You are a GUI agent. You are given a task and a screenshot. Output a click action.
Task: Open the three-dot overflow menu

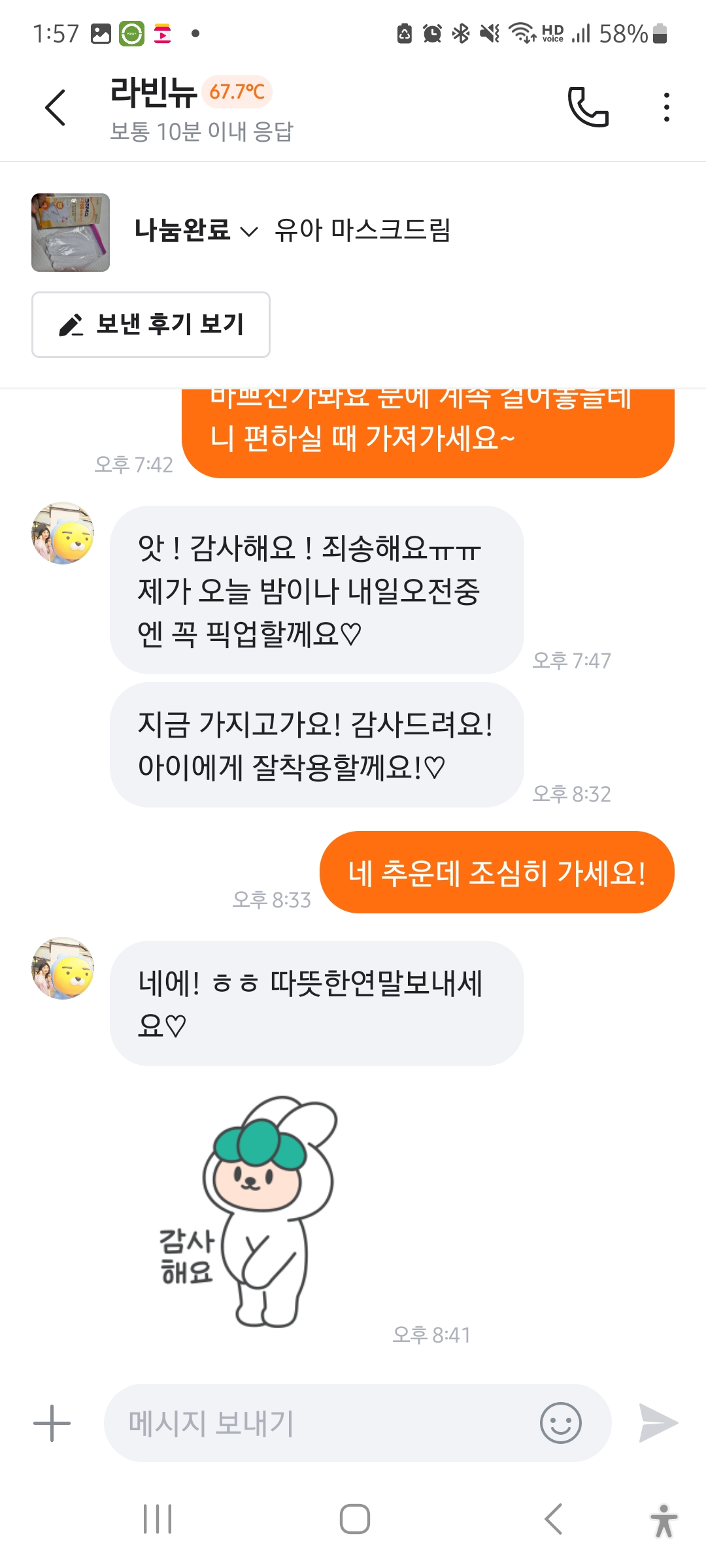pos(666,107)
